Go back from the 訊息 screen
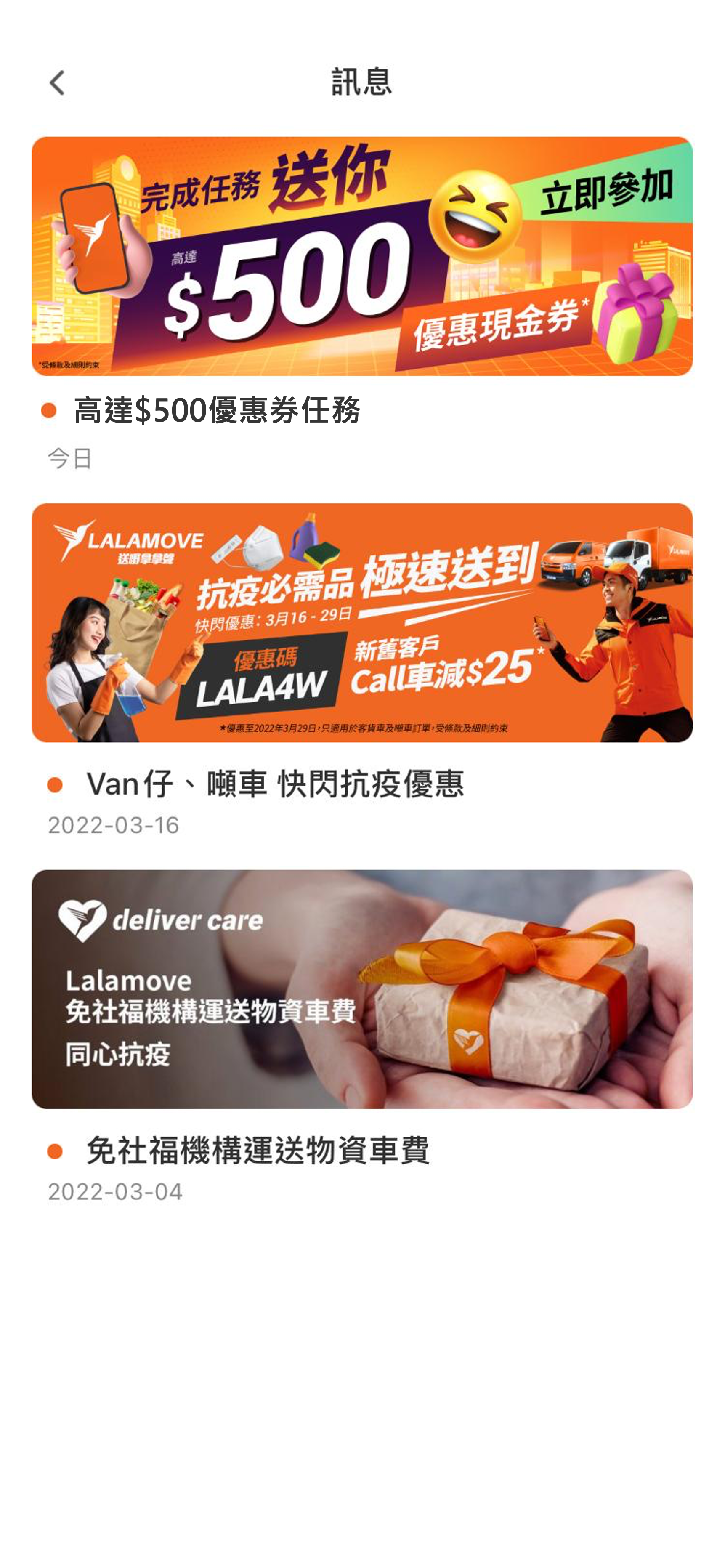This screenshot has height=1568, width=725. [57, 83]
